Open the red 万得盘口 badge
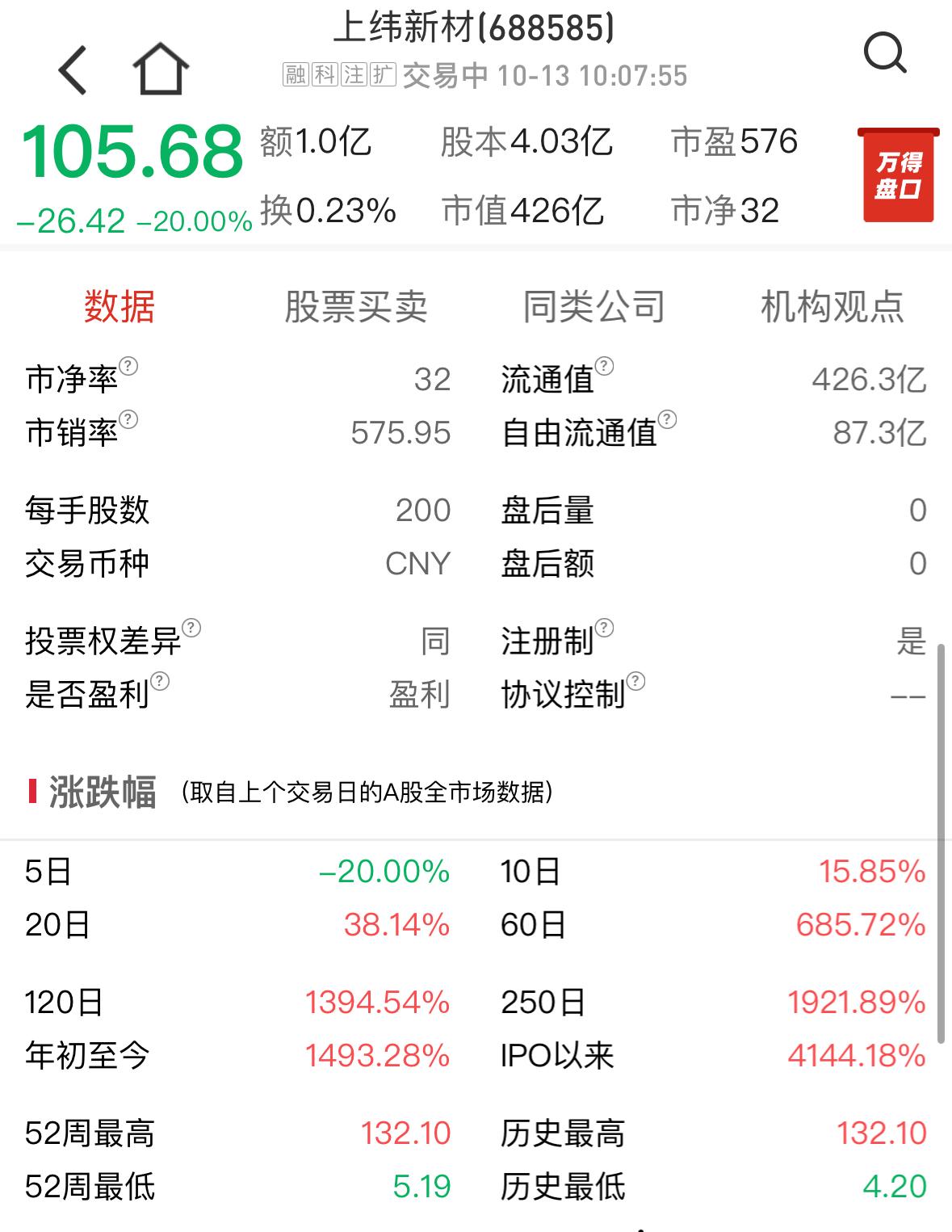Viewport: 952px width, 1232px height. (898, 174)
